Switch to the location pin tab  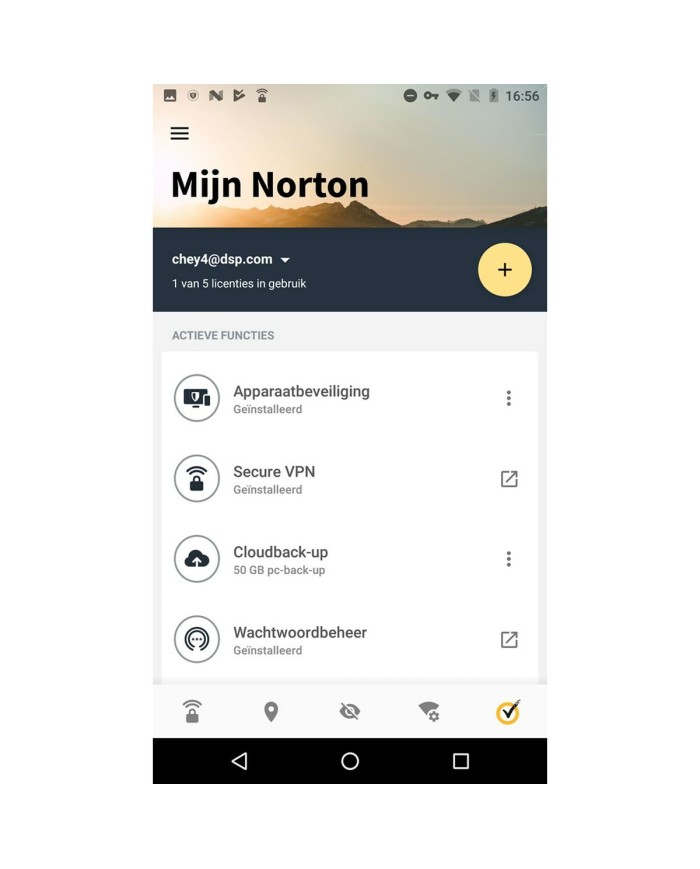[271, 711]
